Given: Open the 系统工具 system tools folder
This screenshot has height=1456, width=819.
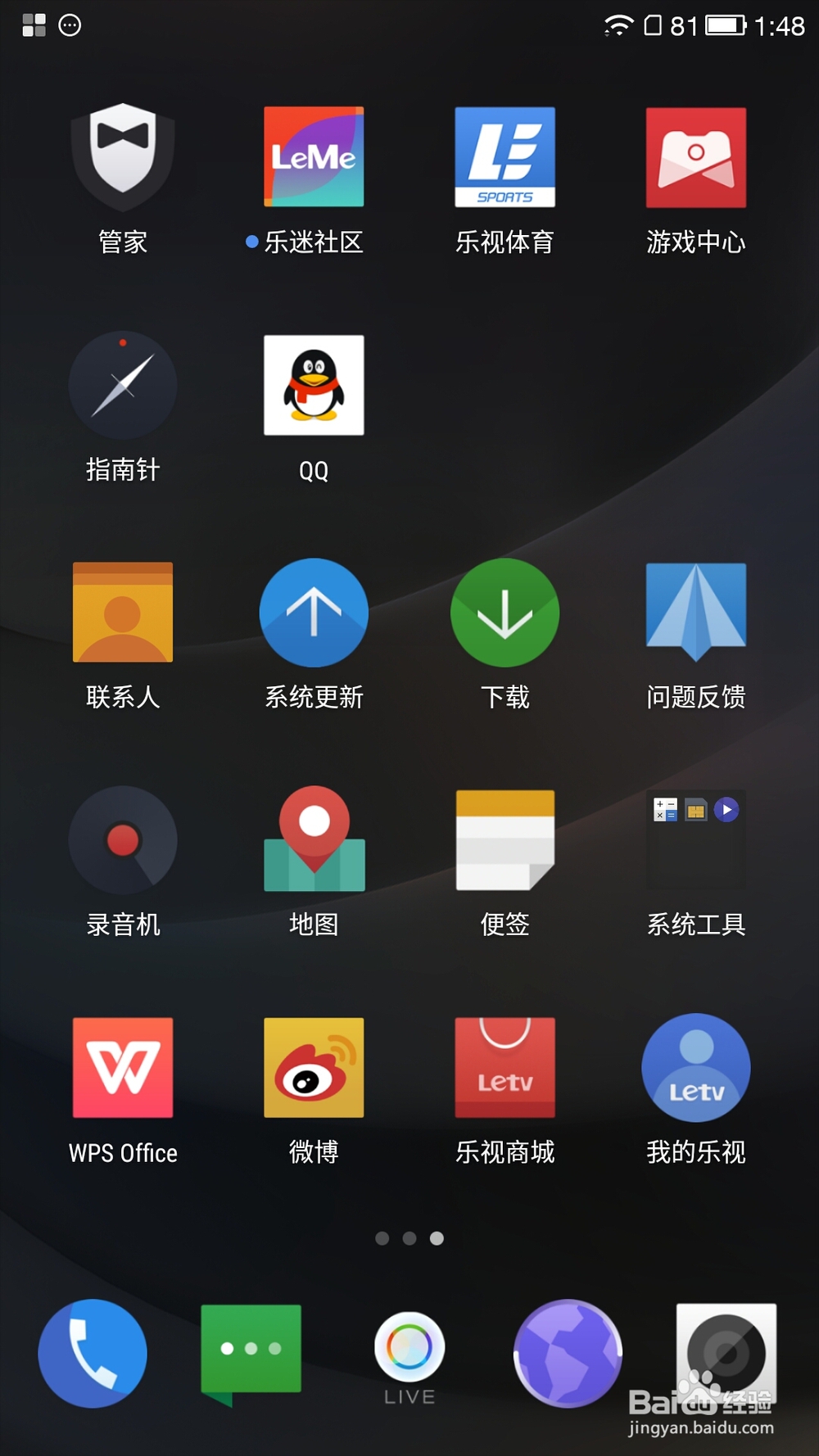Looking at the screenshot, I should pos(695,839).
